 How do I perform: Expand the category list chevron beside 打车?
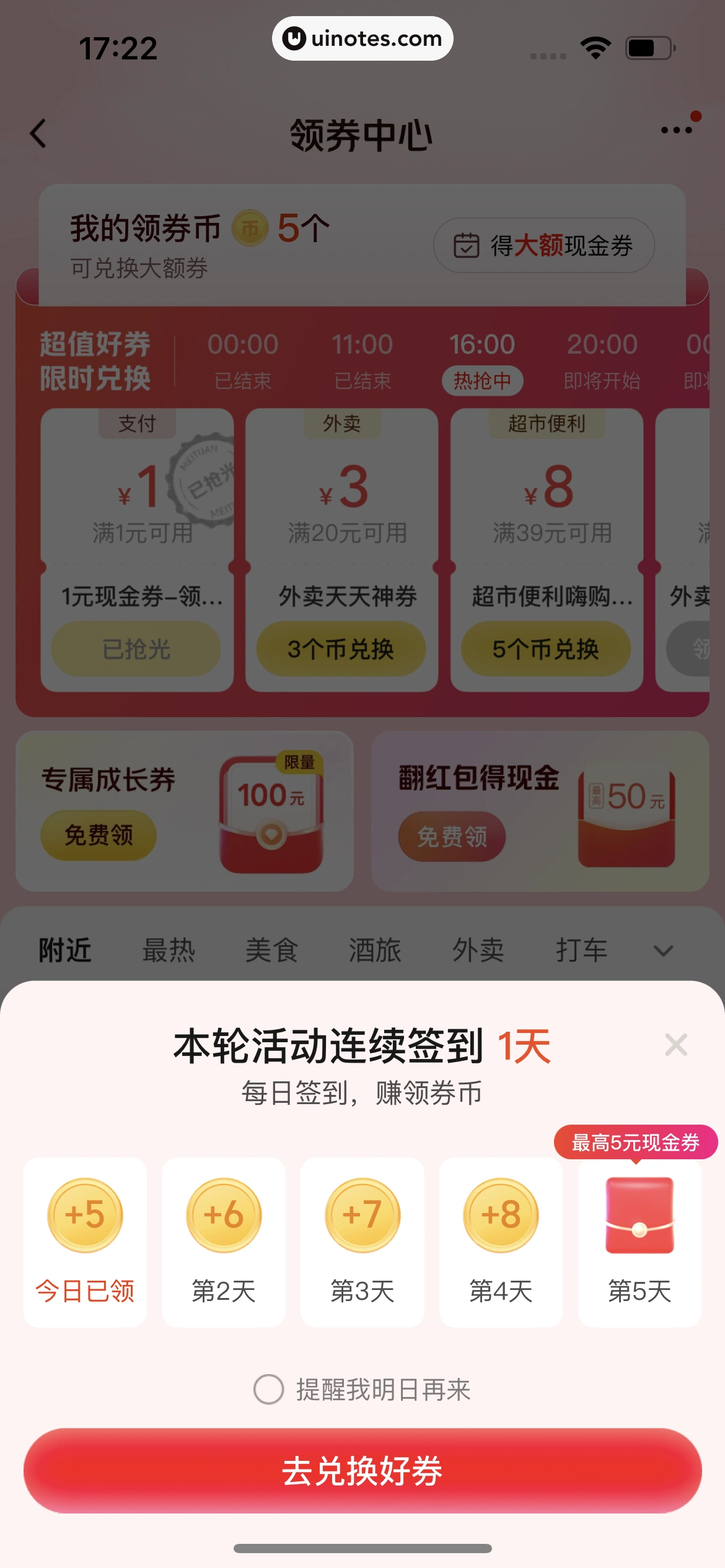pos(663,949)
